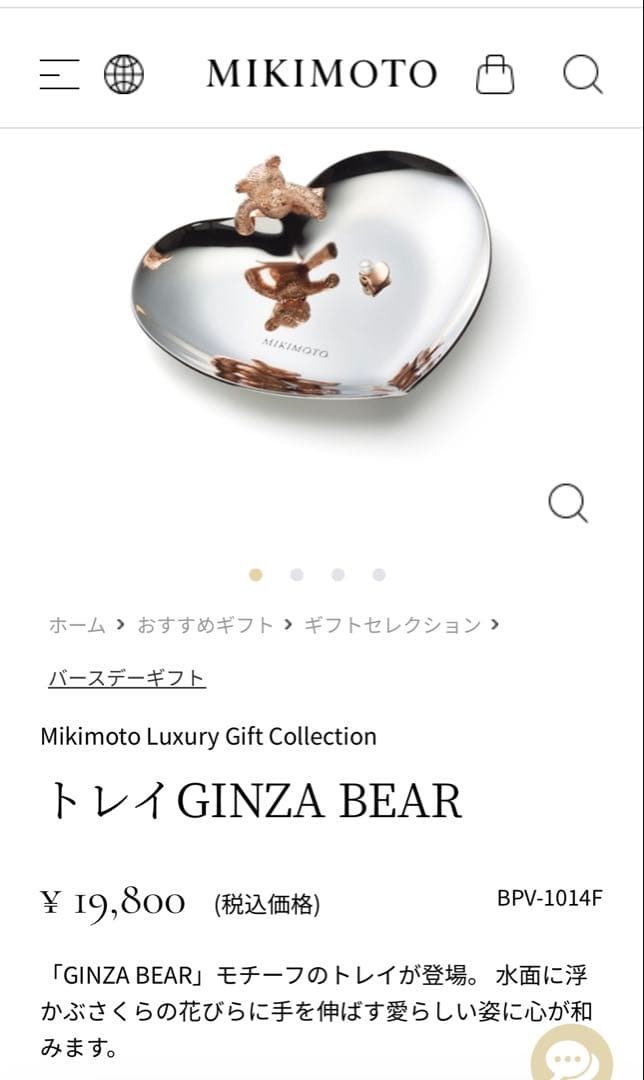Show the third product image dot
The image size is (644, 1080).
pos(338,575)
